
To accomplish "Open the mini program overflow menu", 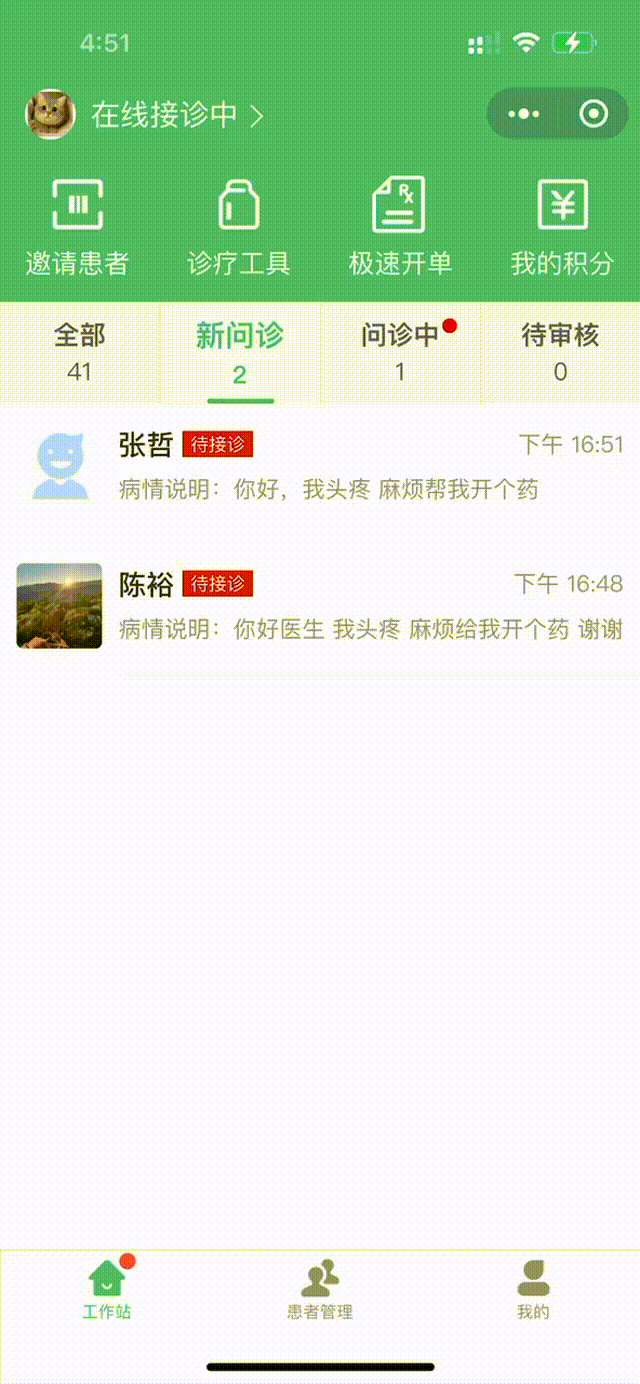I will pyautogui.click(x=523, y=115).
